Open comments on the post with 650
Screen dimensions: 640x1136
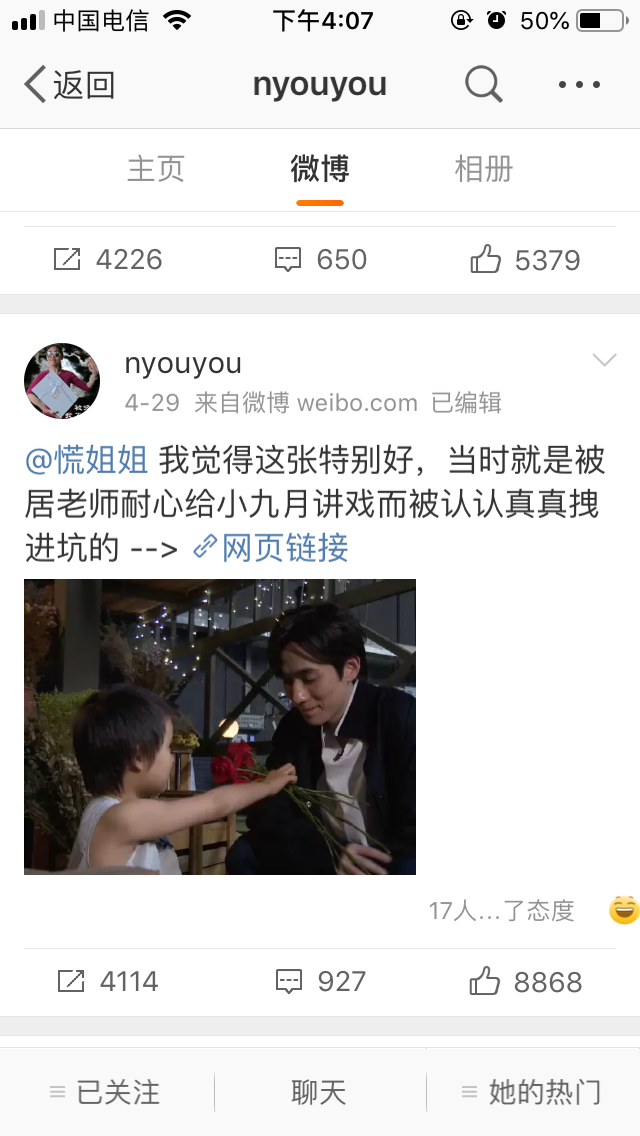(320, 259)
